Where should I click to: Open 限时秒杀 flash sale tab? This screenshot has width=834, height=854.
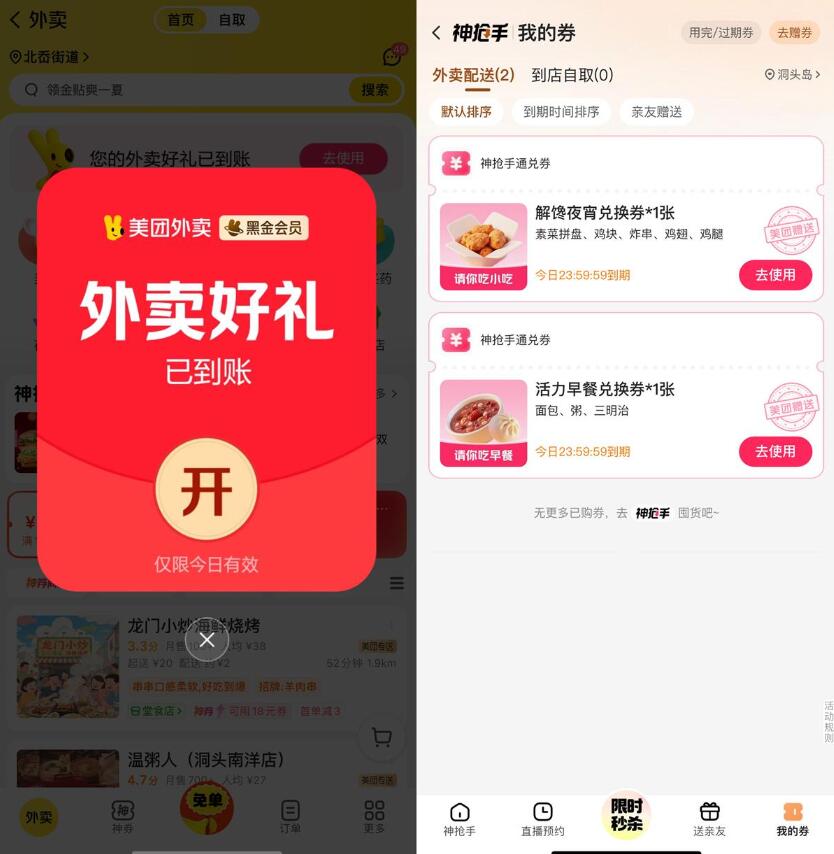click(626, 815)
